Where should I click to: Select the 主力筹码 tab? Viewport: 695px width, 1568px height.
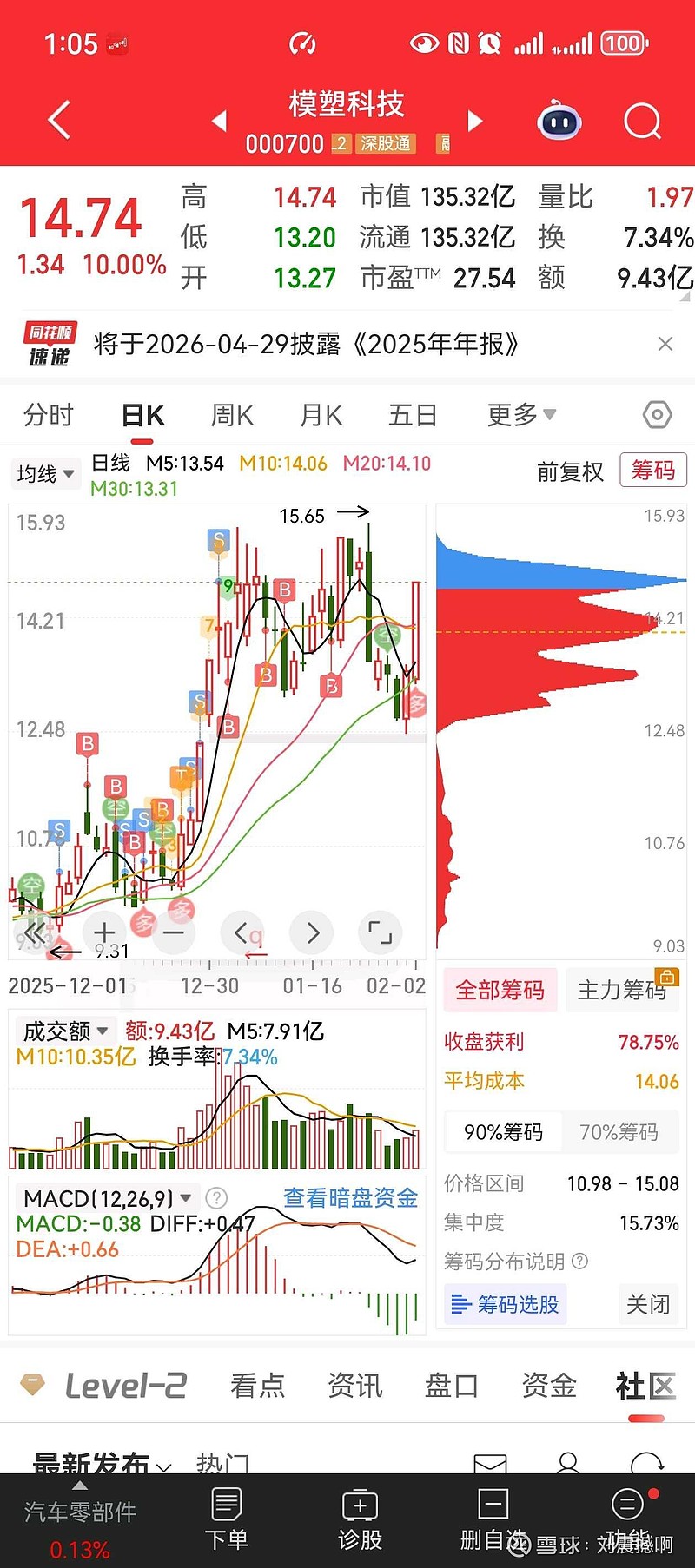coord(622,990)
